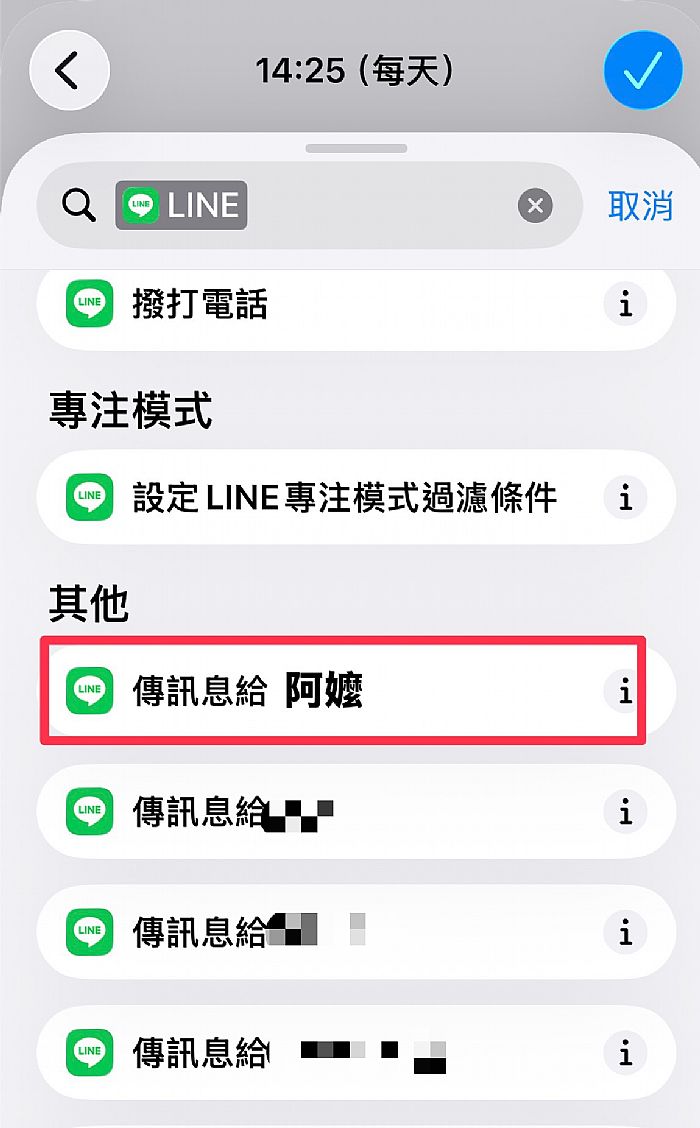700x1128 pixels.
Task: Select 設定 LINE 專注模式過濾條件
Action: [x=320, y=497]
